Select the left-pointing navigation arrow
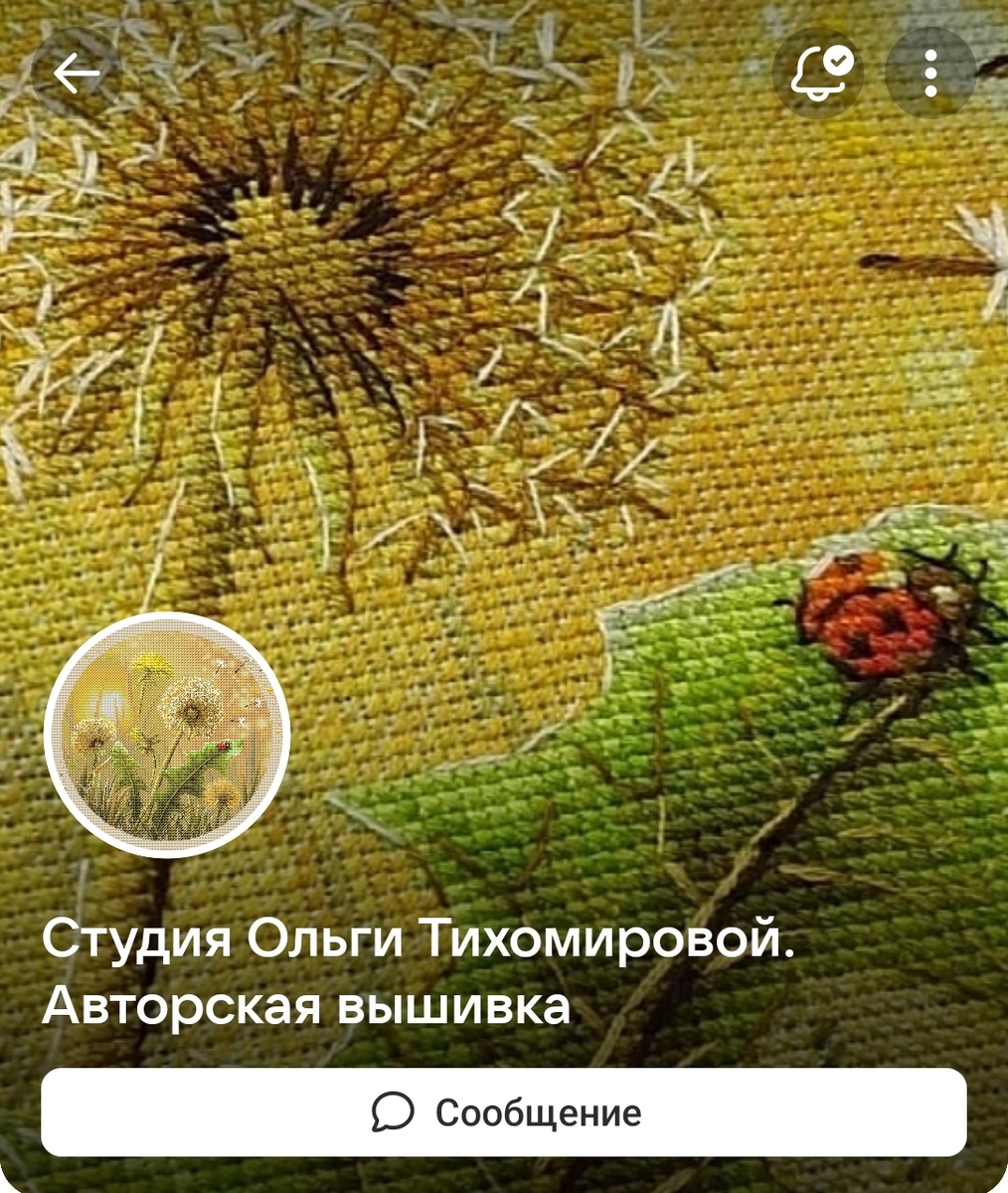The image size is (1008, 1193). coord(78,72)
